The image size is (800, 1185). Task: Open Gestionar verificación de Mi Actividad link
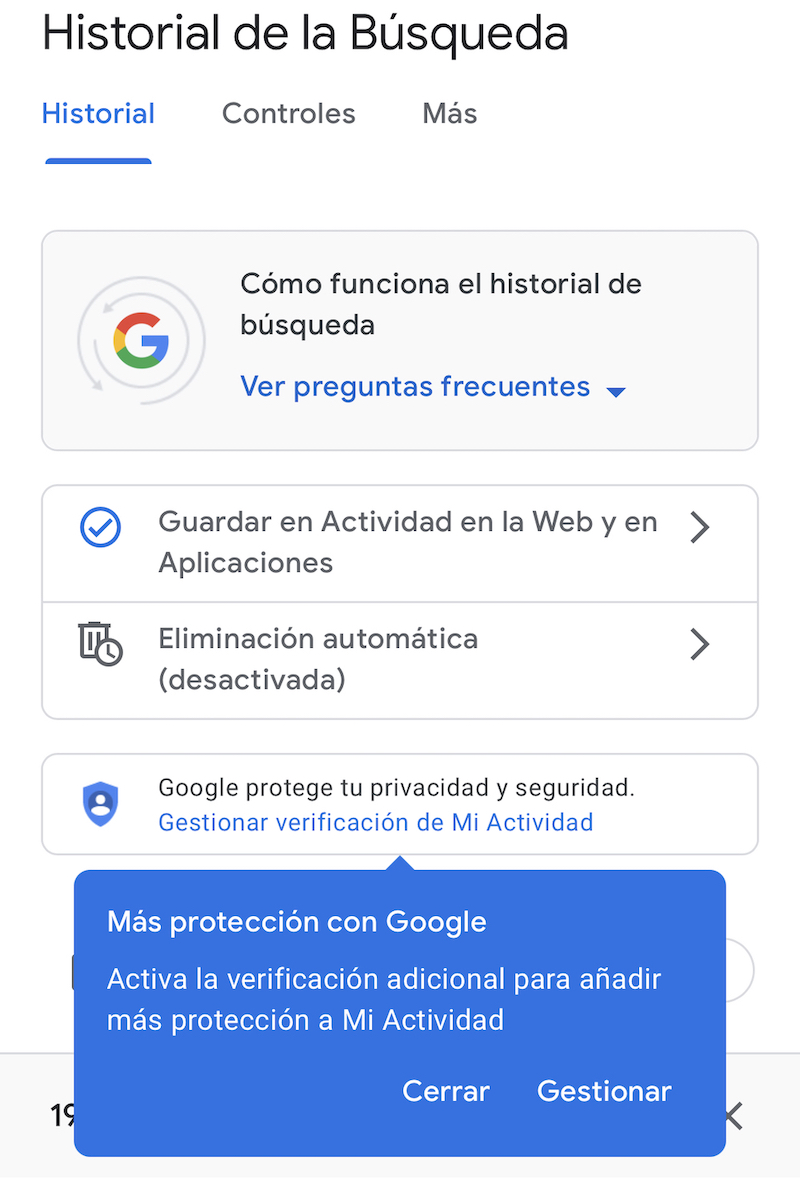coord(375,823)
